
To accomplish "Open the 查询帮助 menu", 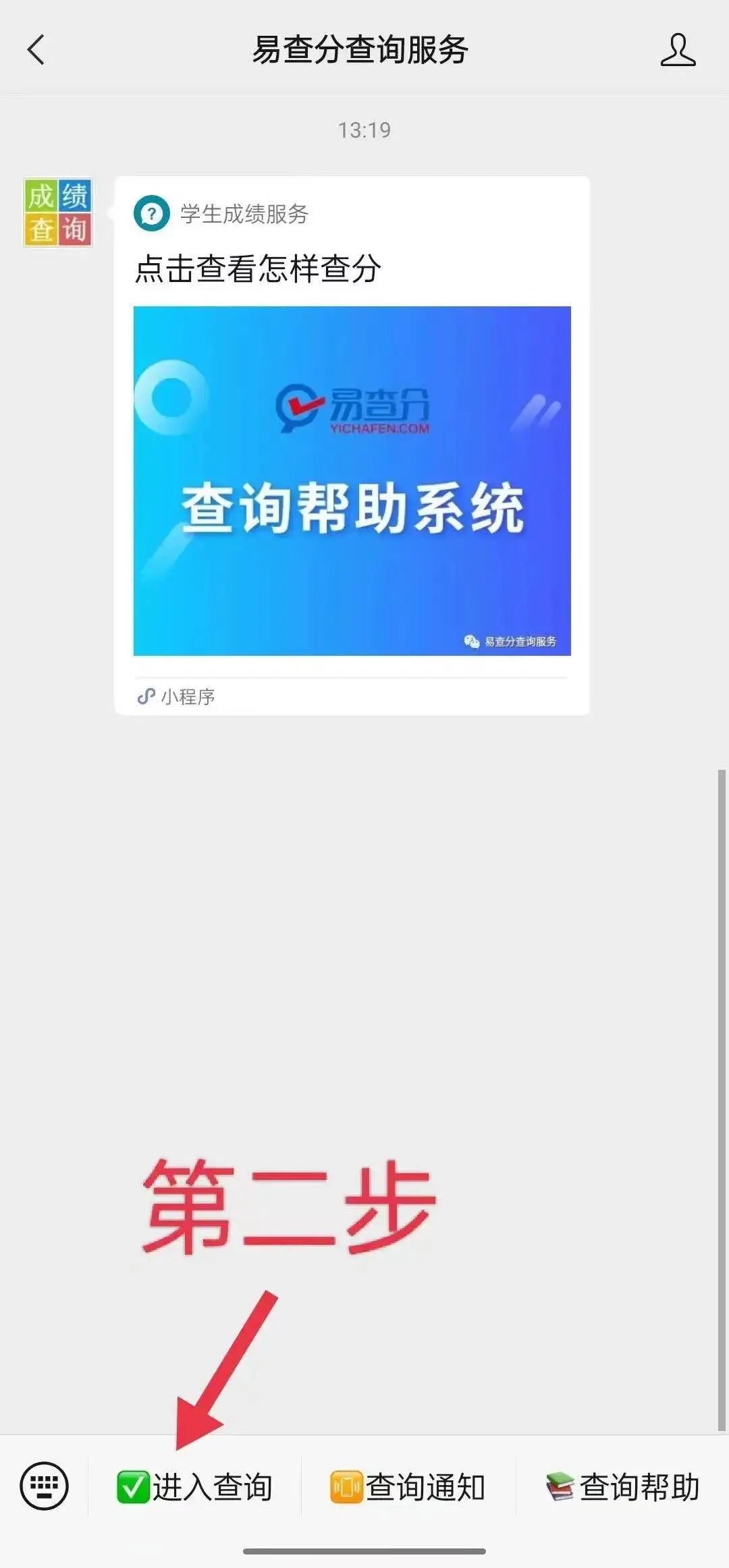I will tap(622, 1488).
